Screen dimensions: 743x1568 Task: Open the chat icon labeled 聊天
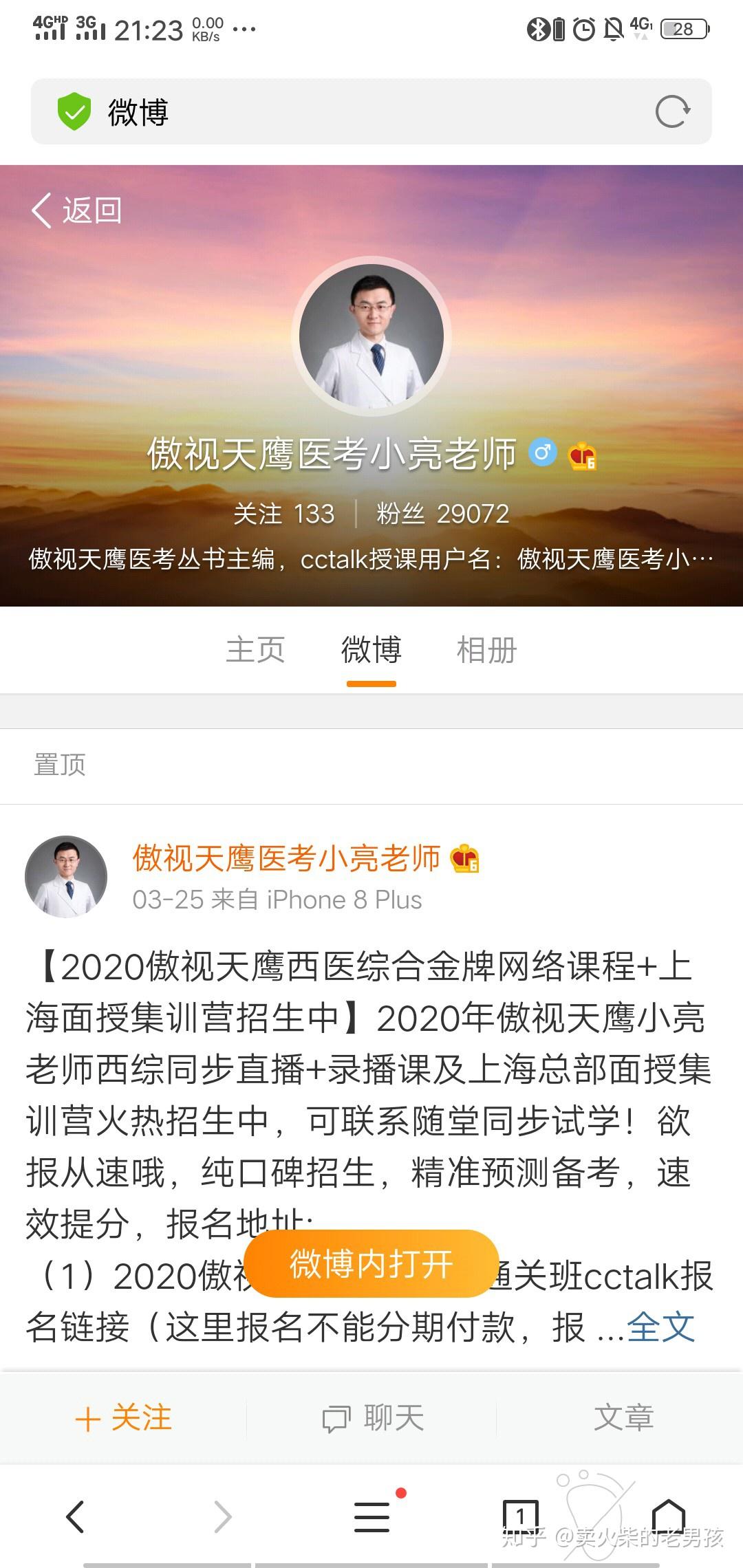371,1418
